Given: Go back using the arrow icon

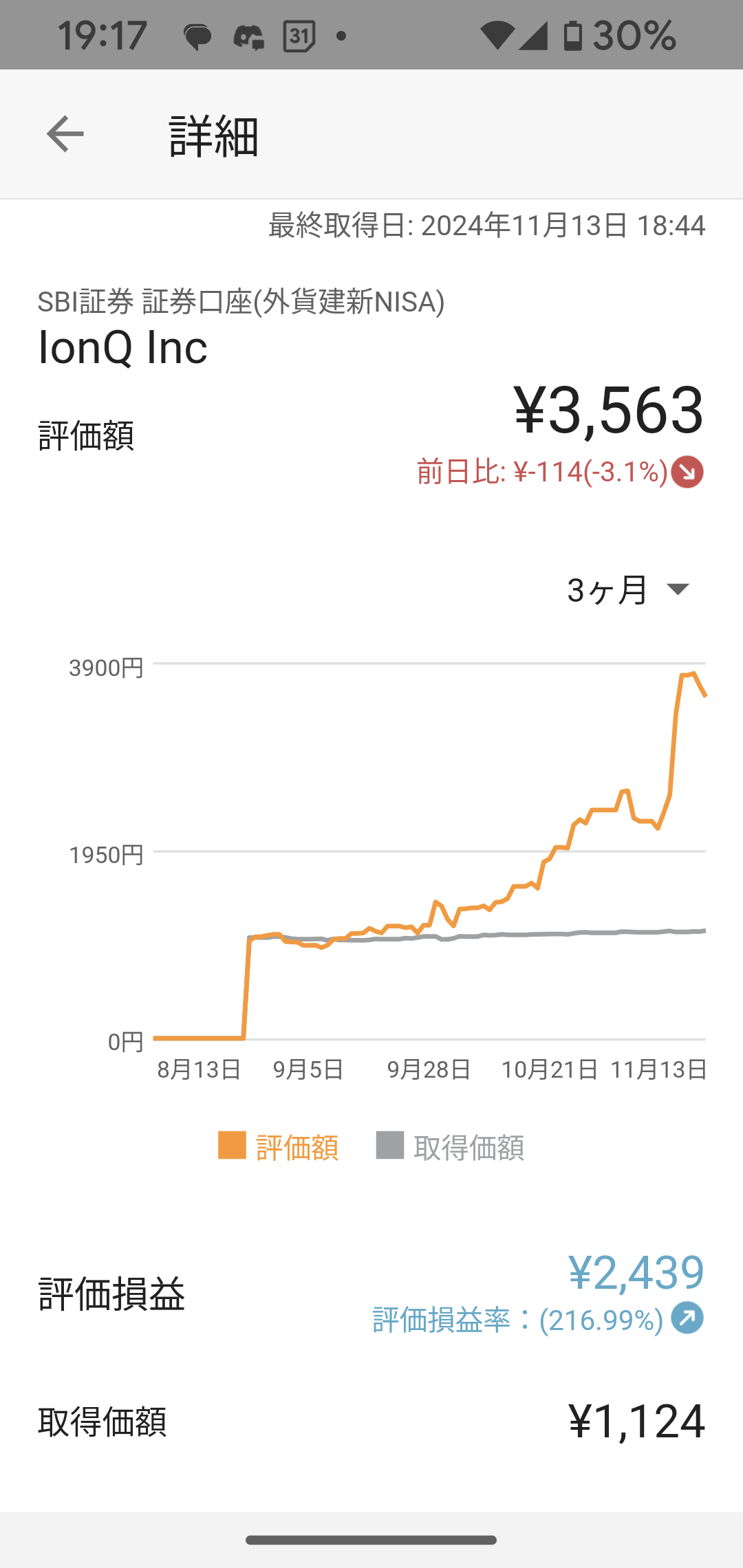Looking at the screenshot, I should pyautogui.click(x=65, y=134).
